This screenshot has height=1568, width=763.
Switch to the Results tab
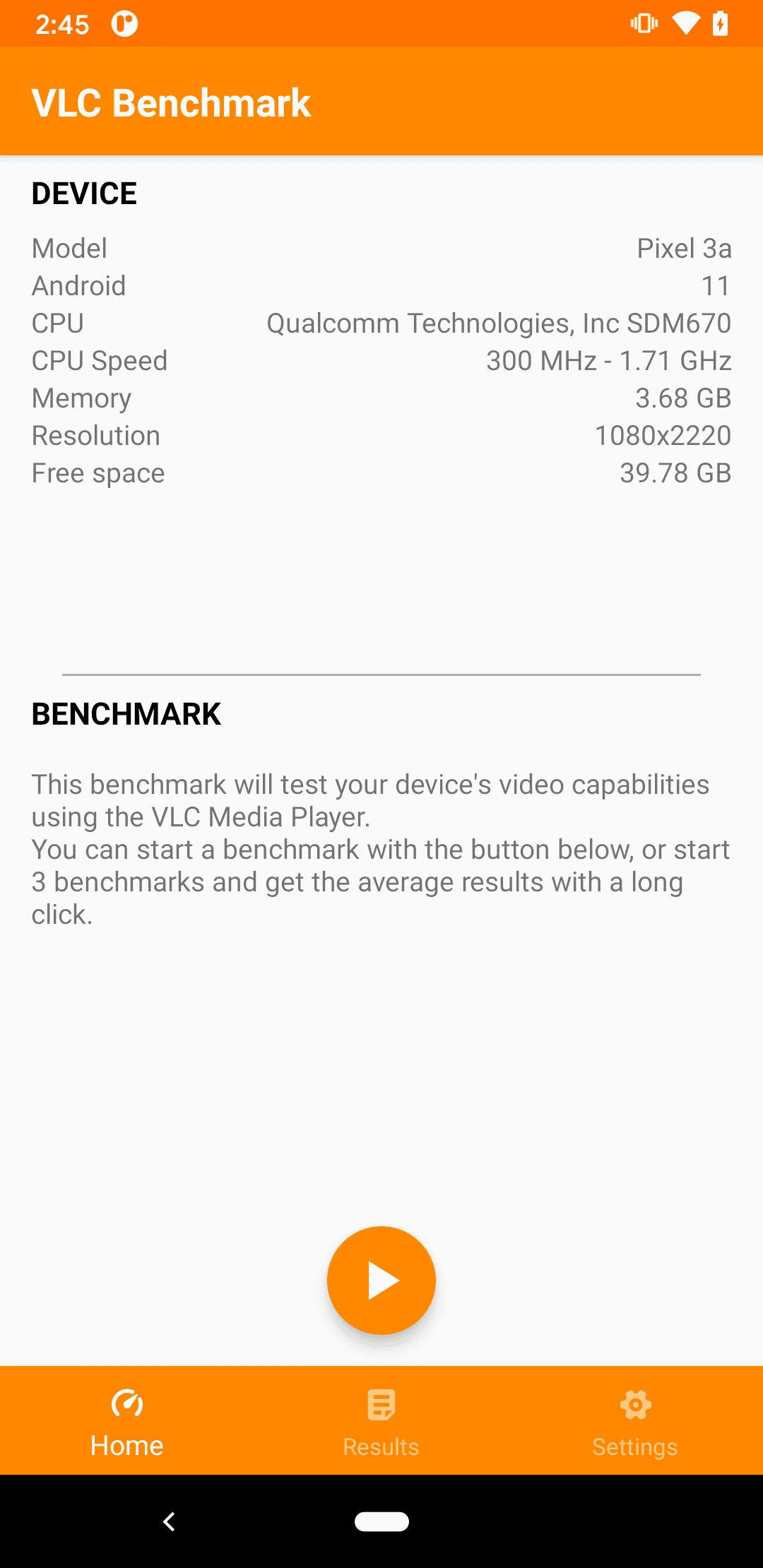381,1421
